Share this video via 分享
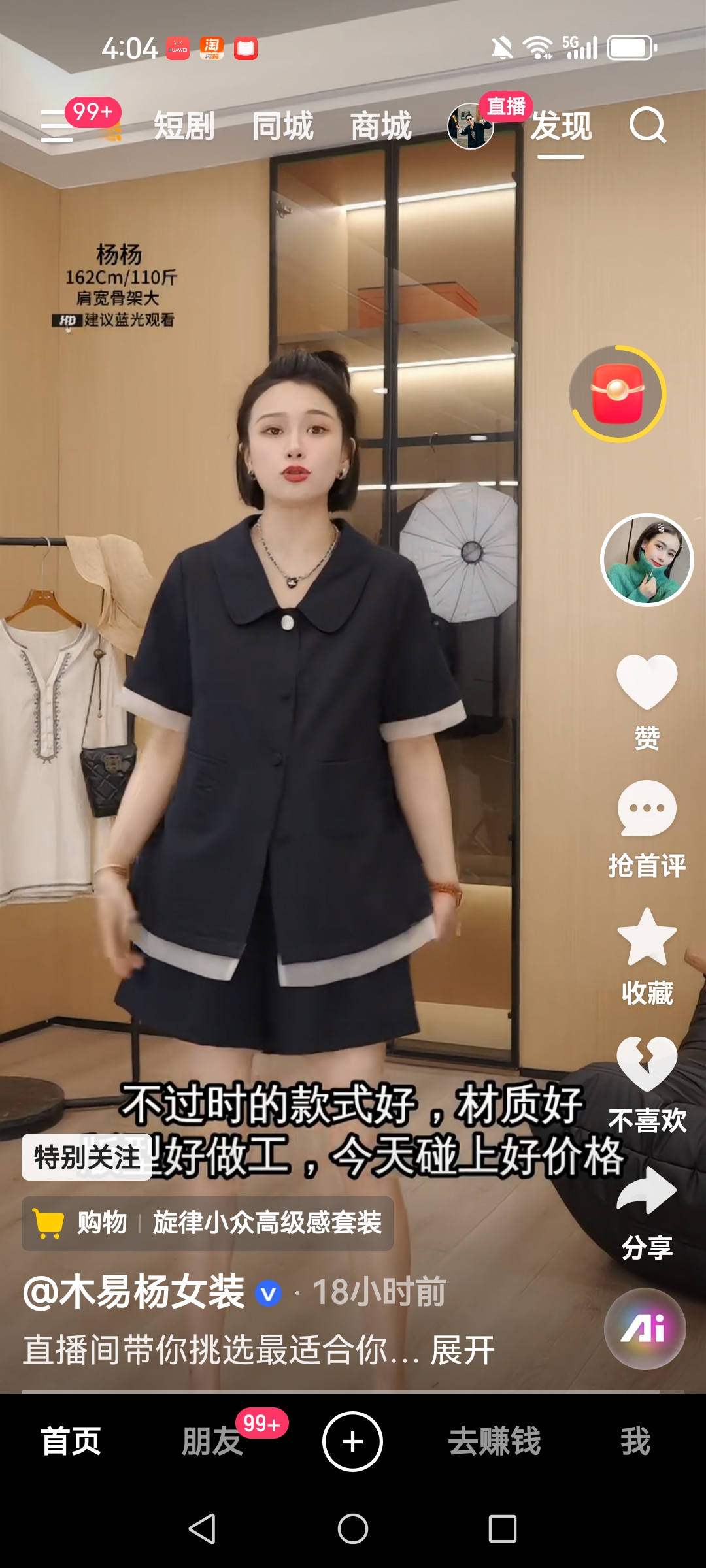The height and width of the screenshot is (1568, 706). 647,1213
